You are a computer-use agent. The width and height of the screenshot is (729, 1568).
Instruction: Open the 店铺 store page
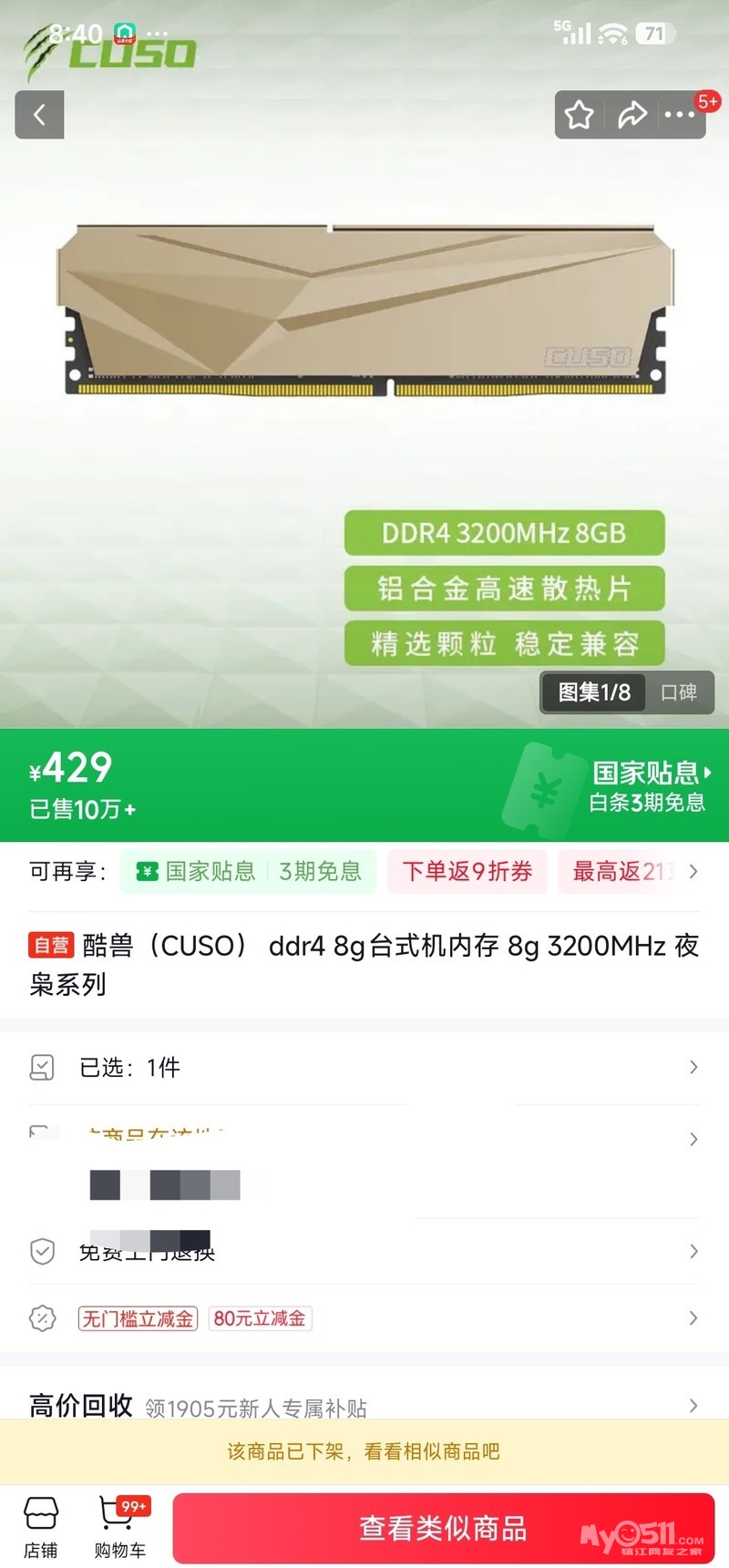pyautogui.click(x=41, y=1528)
